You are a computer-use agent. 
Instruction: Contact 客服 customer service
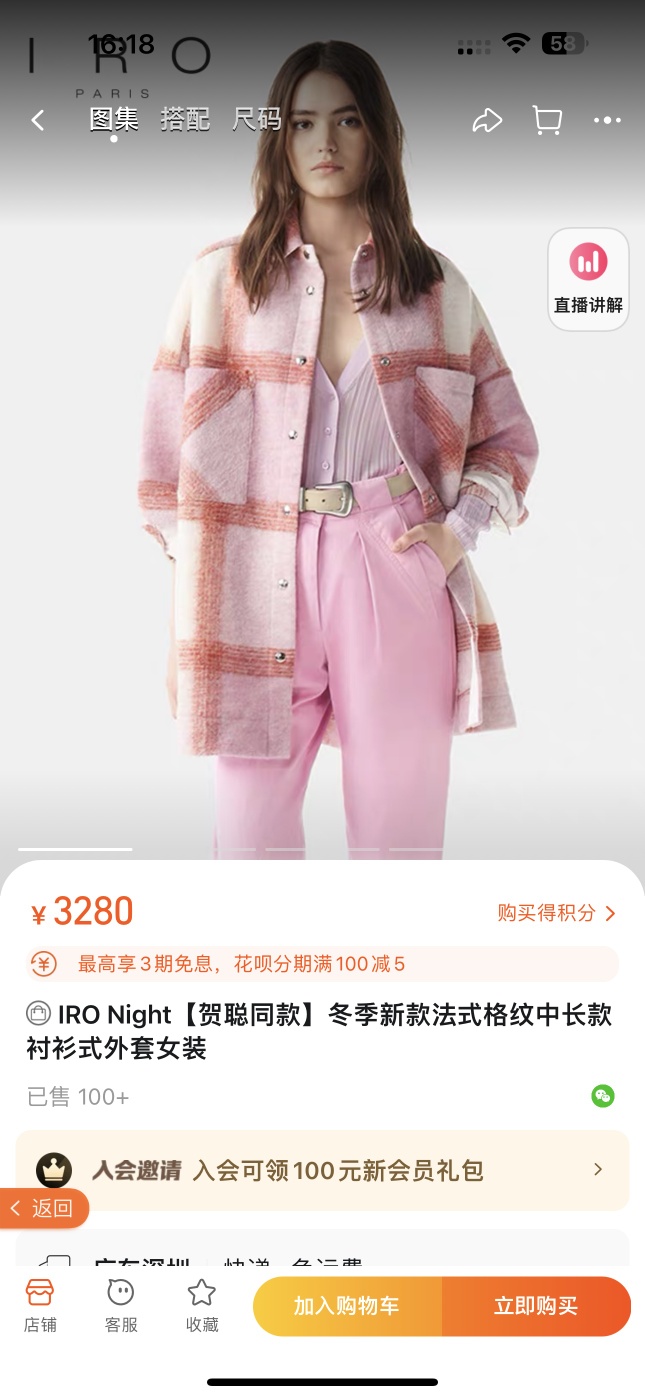tap(121, 1306)
